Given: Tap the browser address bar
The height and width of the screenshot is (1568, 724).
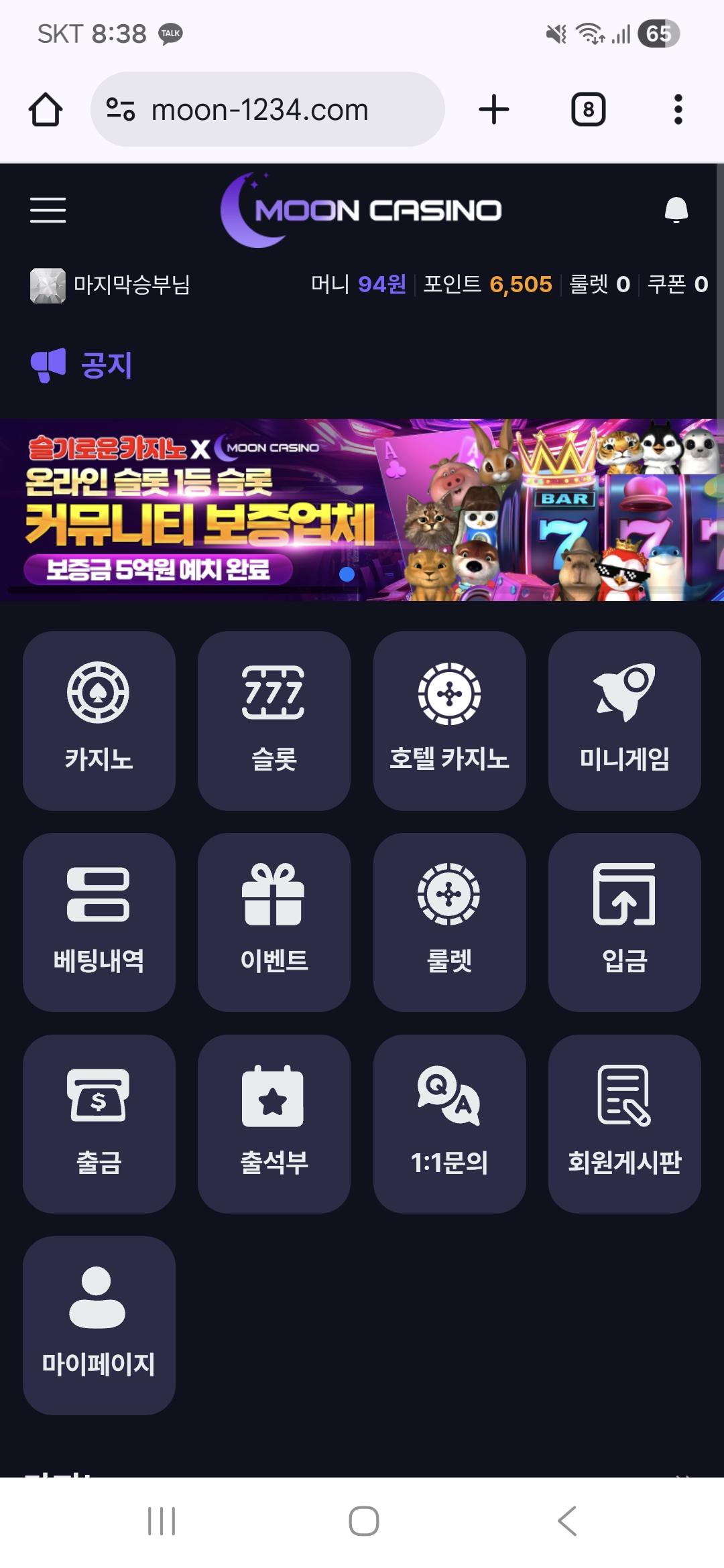Looking at the screenshot, I should click(x=267, y=109).
